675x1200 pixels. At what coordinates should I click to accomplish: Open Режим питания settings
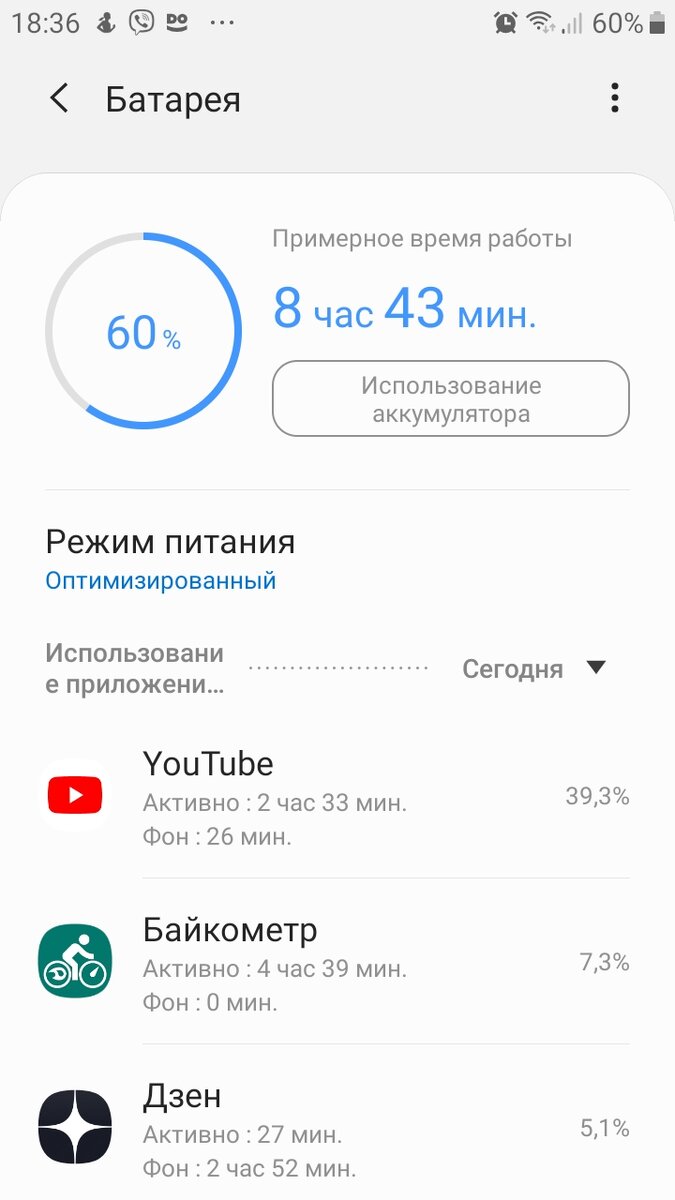pyautogui.click(x=337, y=560)
